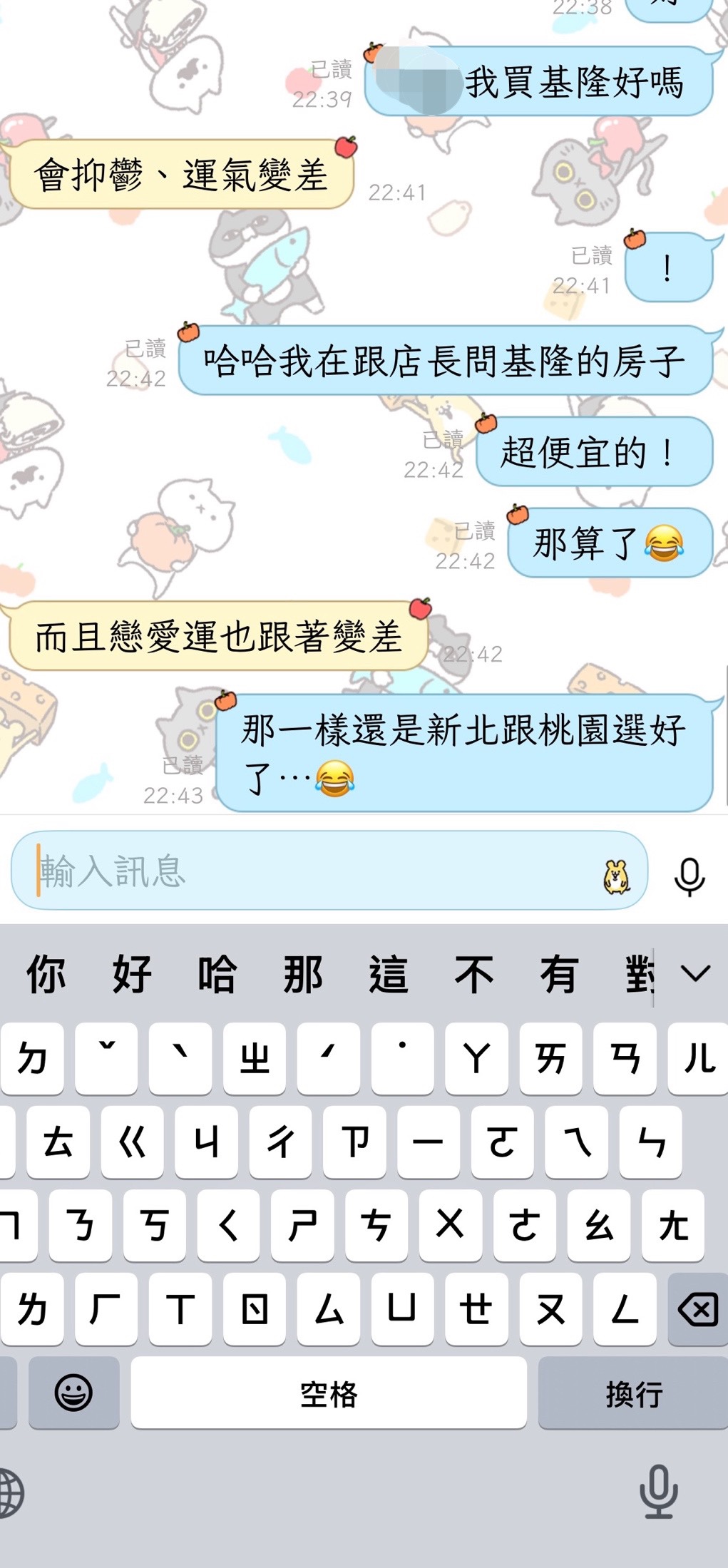Open the sticker picker in the message box
The image size is (728, 1568).
(617, 876)
